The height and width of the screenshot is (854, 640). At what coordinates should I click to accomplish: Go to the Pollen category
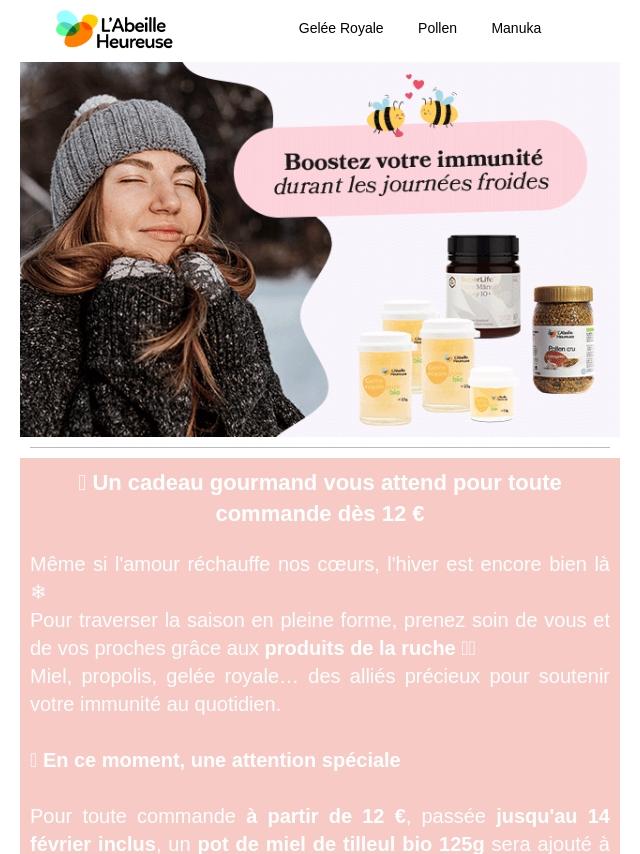(437, 28)
